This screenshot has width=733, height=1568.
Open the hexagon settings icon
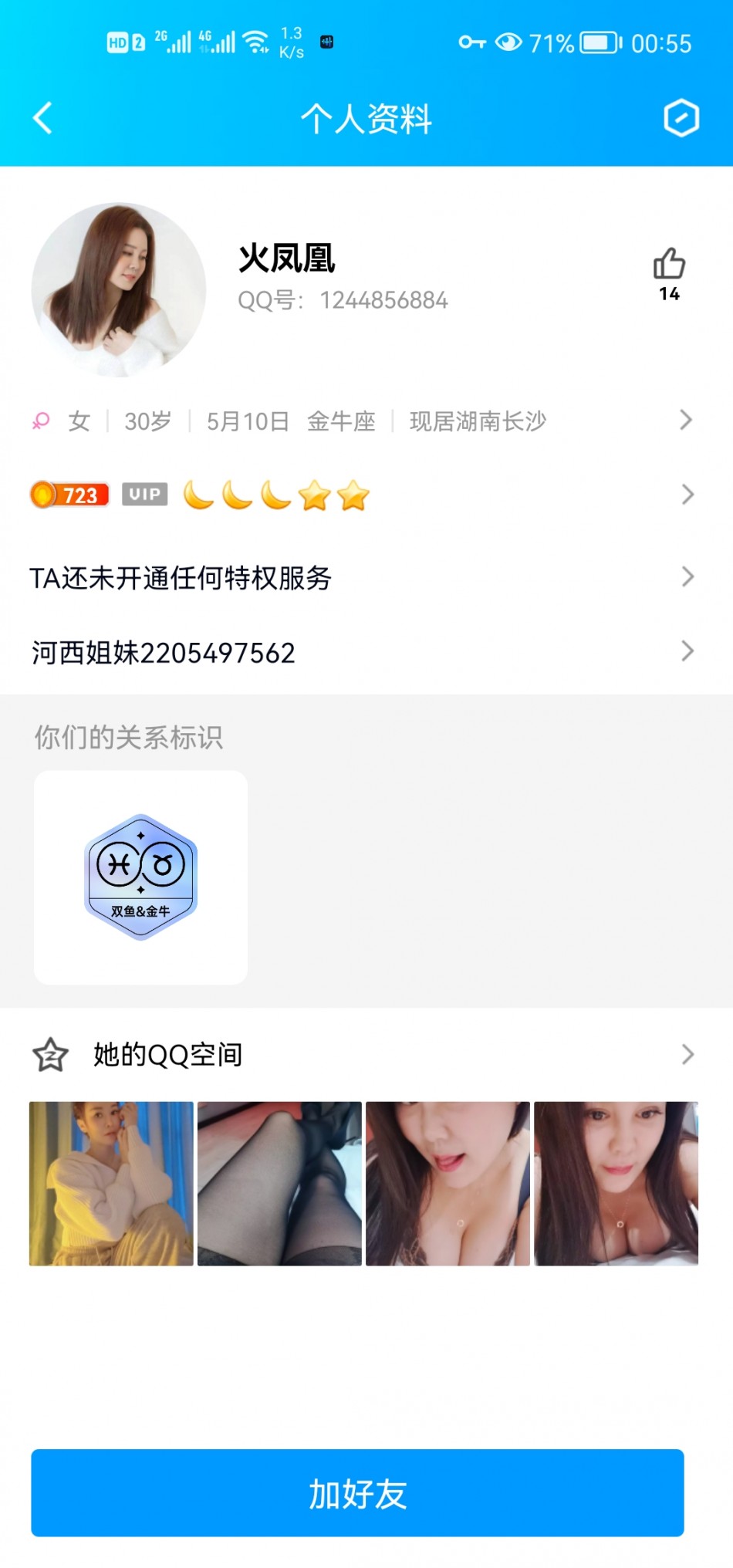pos(681,118)
